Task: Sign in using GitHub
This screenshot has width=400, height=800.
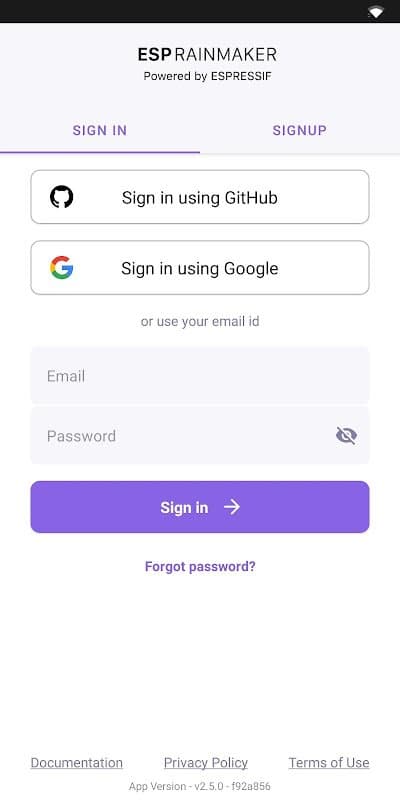Action: (x=200, y=197)
